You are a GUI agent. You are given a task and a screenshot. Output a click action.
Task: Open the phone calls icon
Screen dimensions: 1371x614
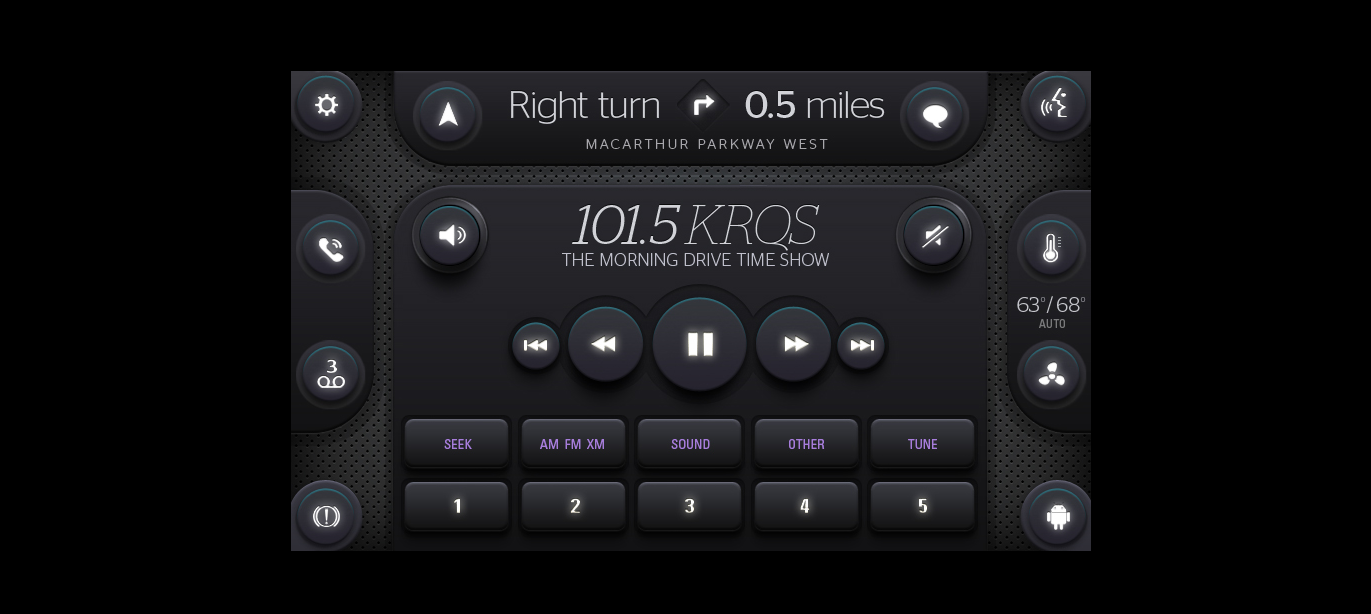tap(331, 248)
